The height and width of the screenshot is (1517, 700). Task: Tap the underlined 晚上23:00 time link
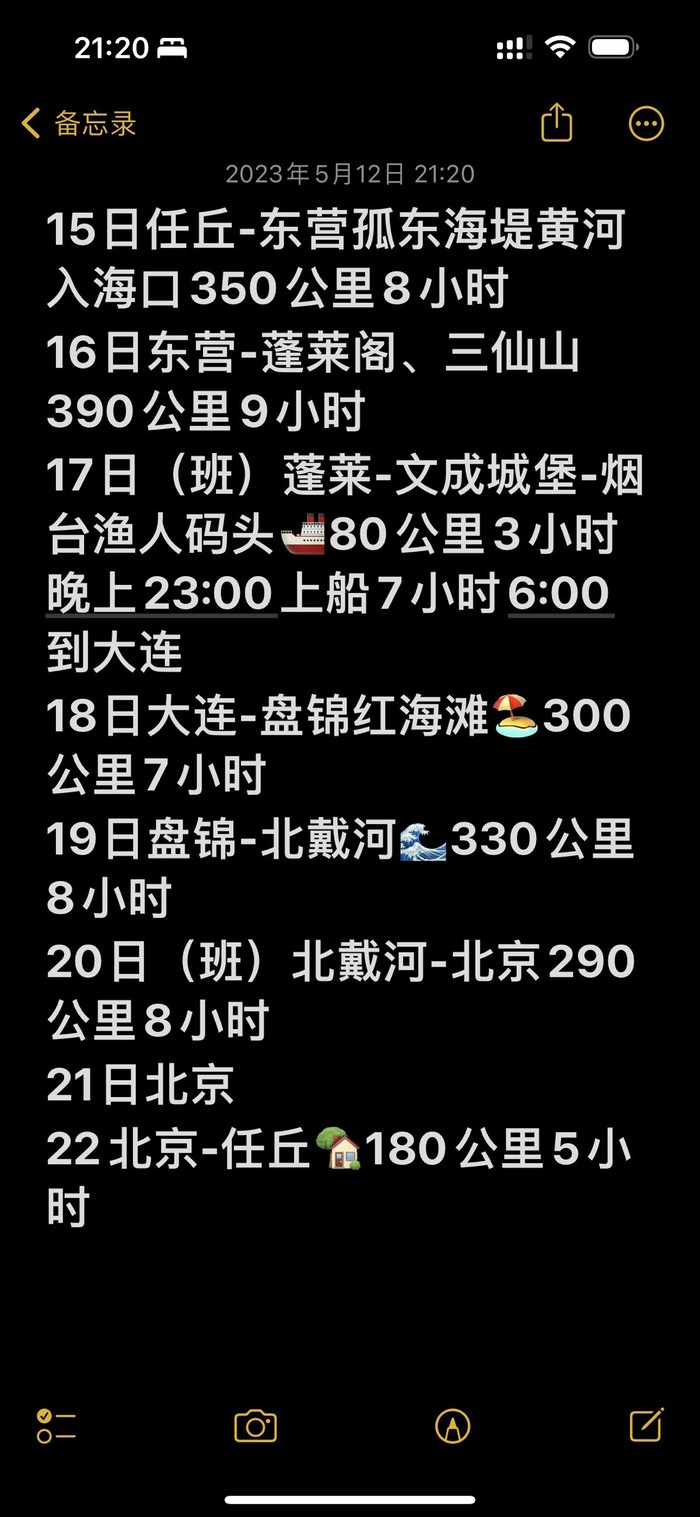pos(161,594)
